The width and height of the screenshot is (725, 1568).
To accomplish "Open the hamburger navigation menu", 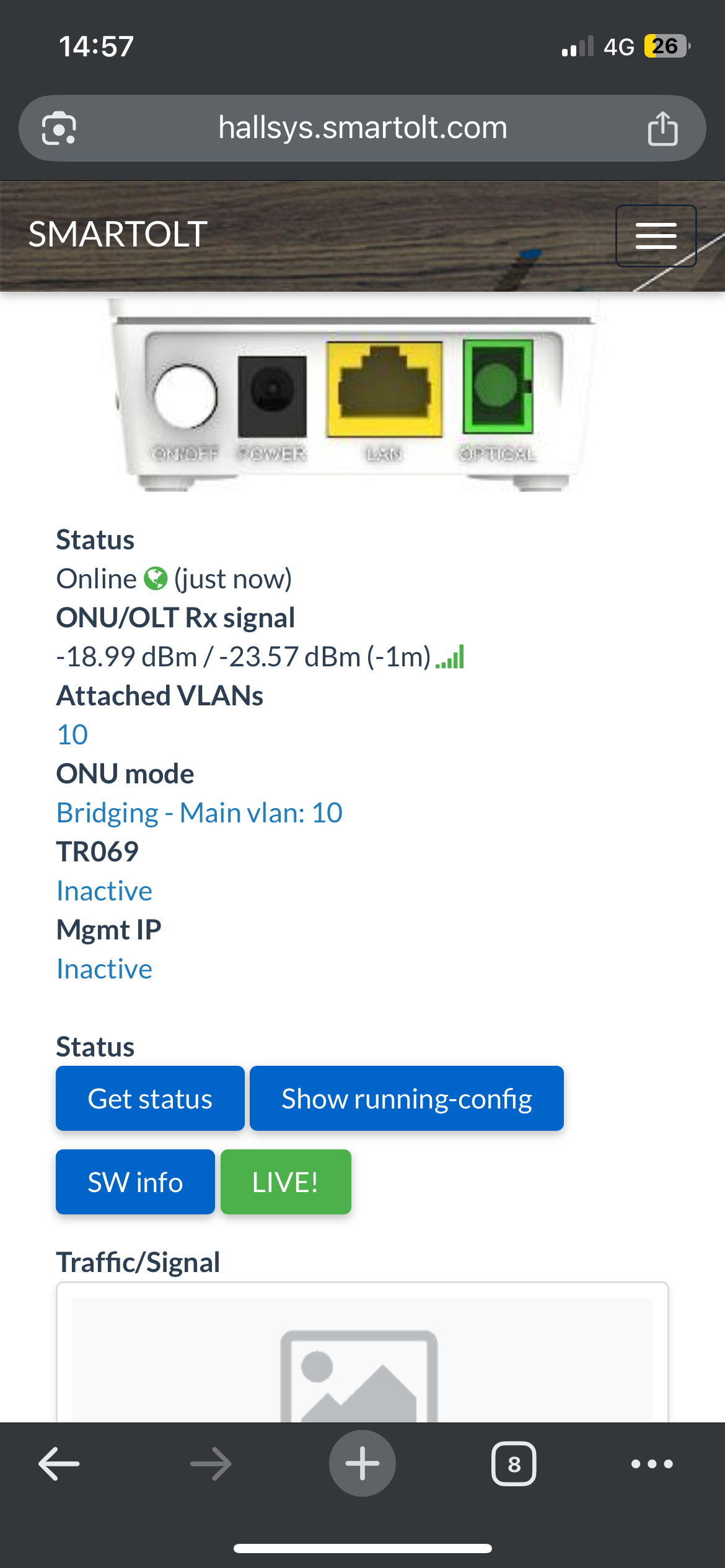I will tap(656, 236).
